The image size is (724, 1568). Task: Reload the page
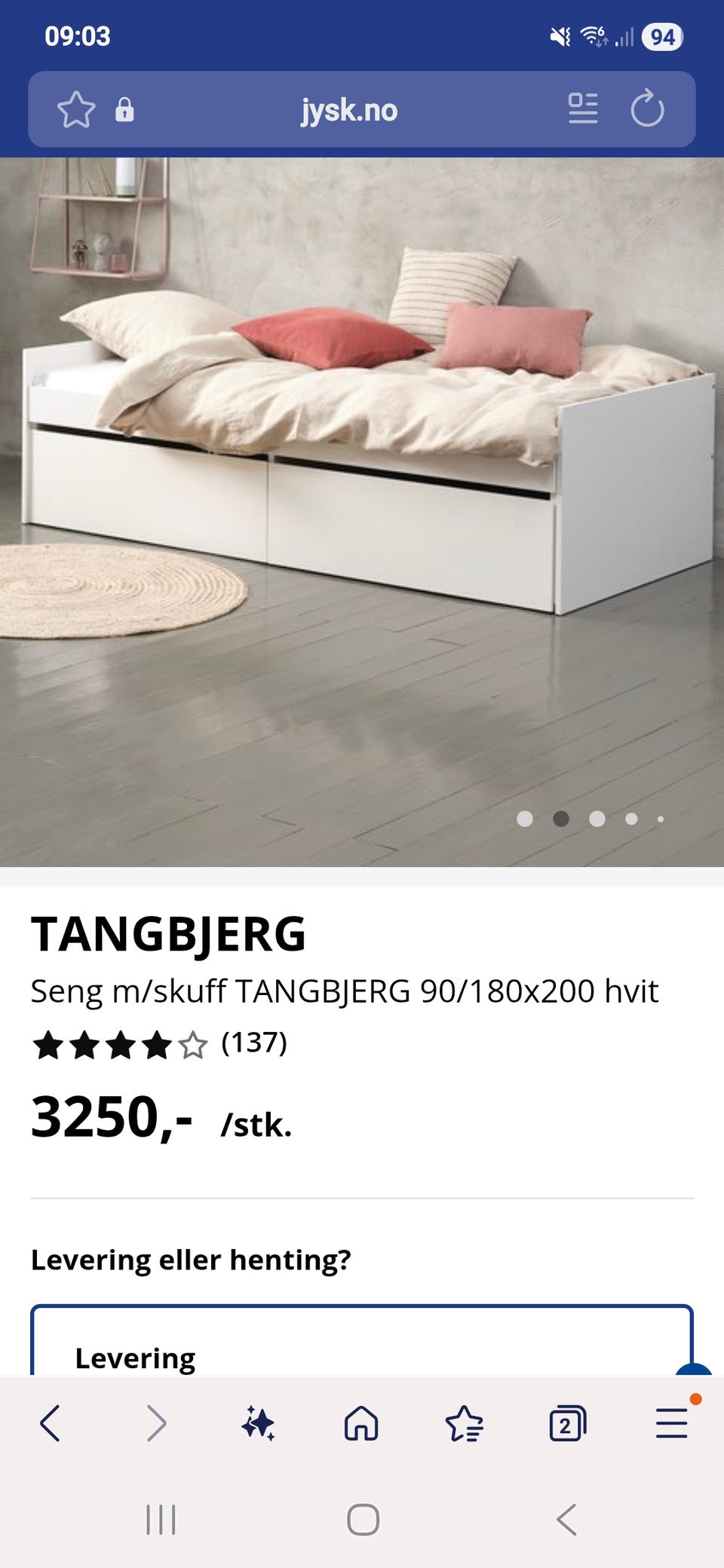[x=647, y=109]
